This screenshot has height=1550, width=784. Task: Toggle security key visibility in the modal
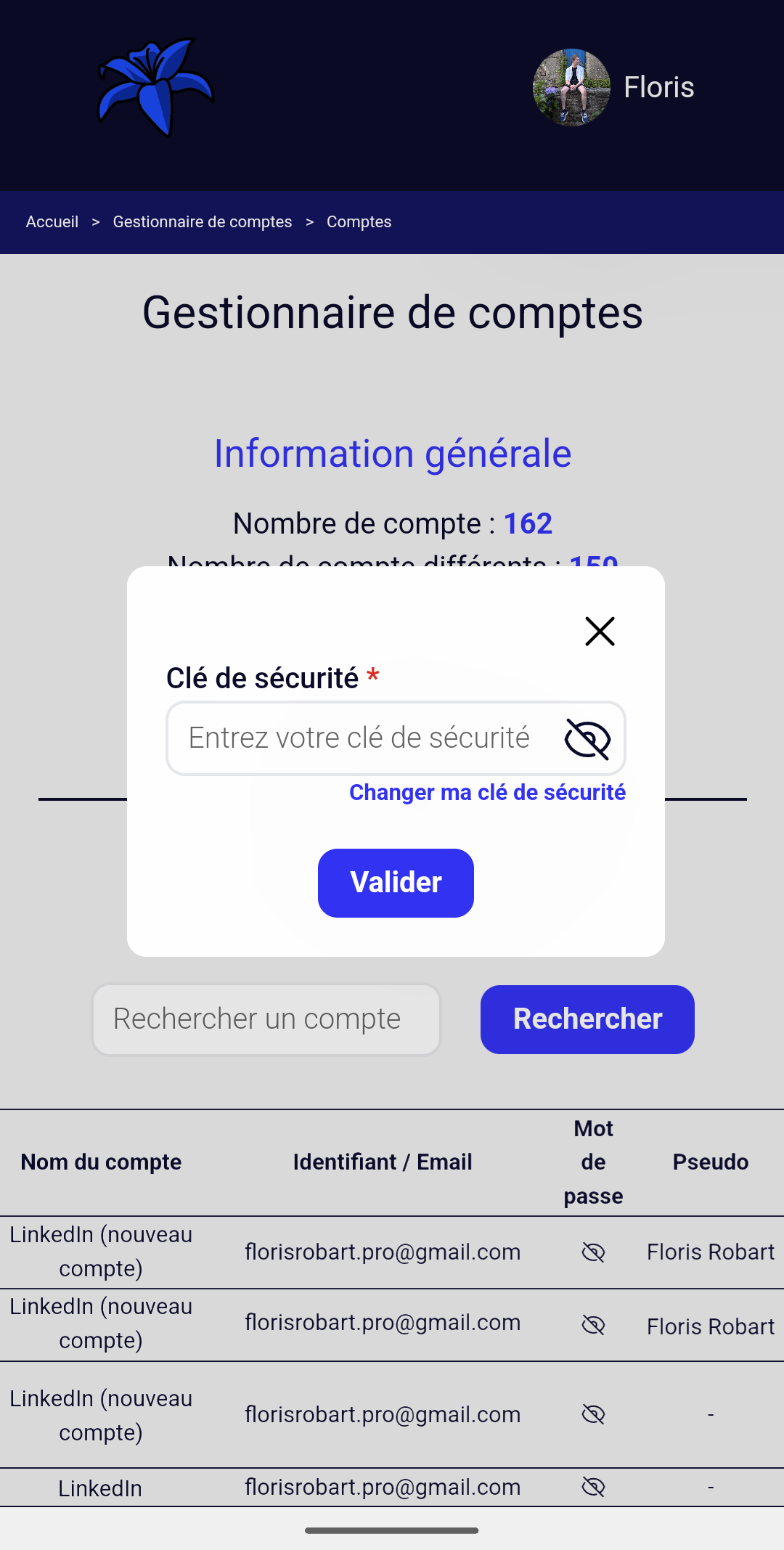coord(588,738)
